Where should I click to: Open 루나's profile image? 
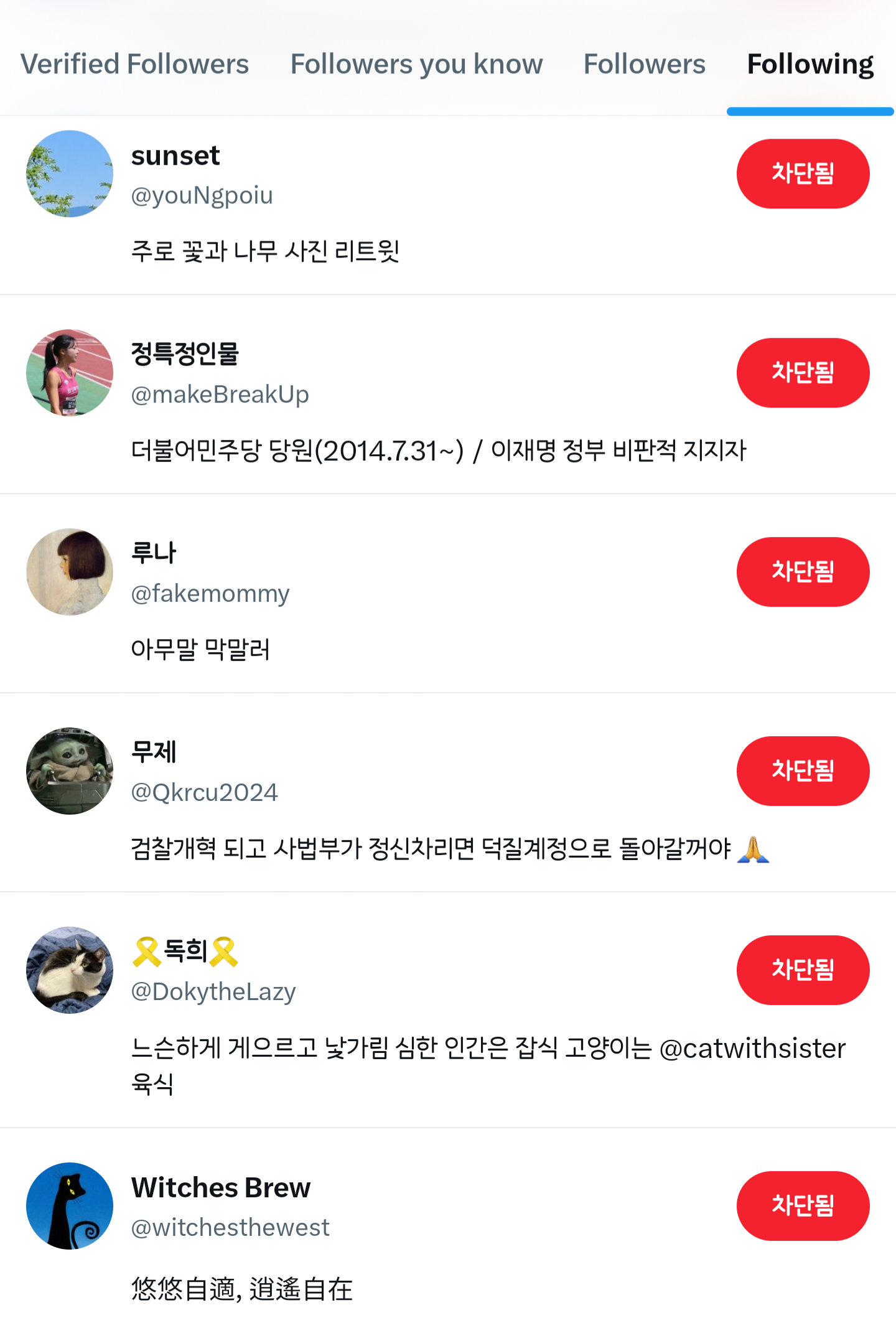click(x=68, y=572)
